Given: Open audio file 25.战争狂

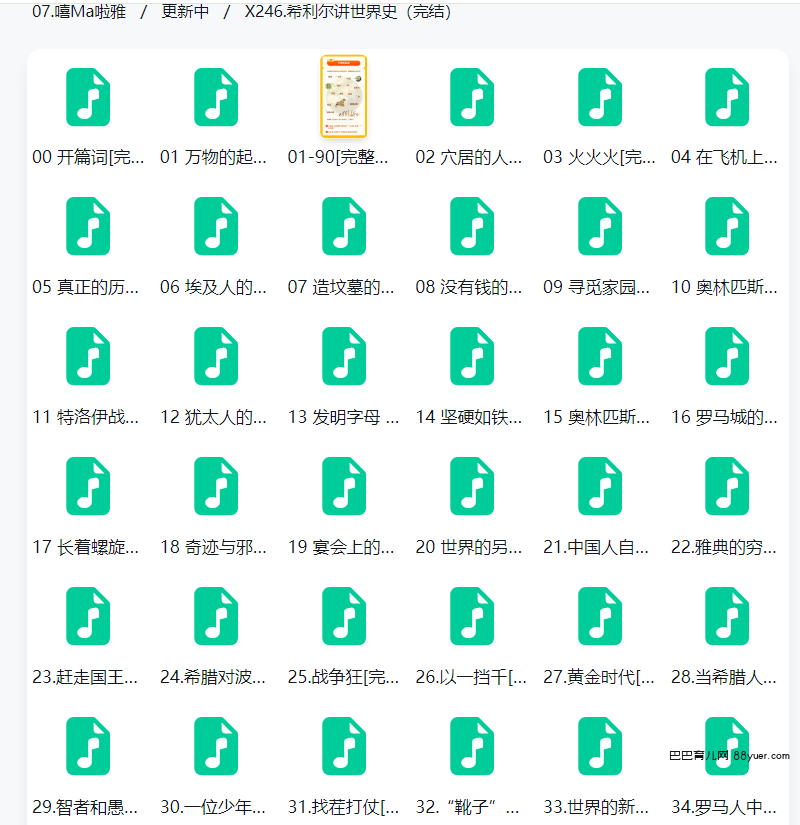Looking at the screenshot, I should (344, 616).
